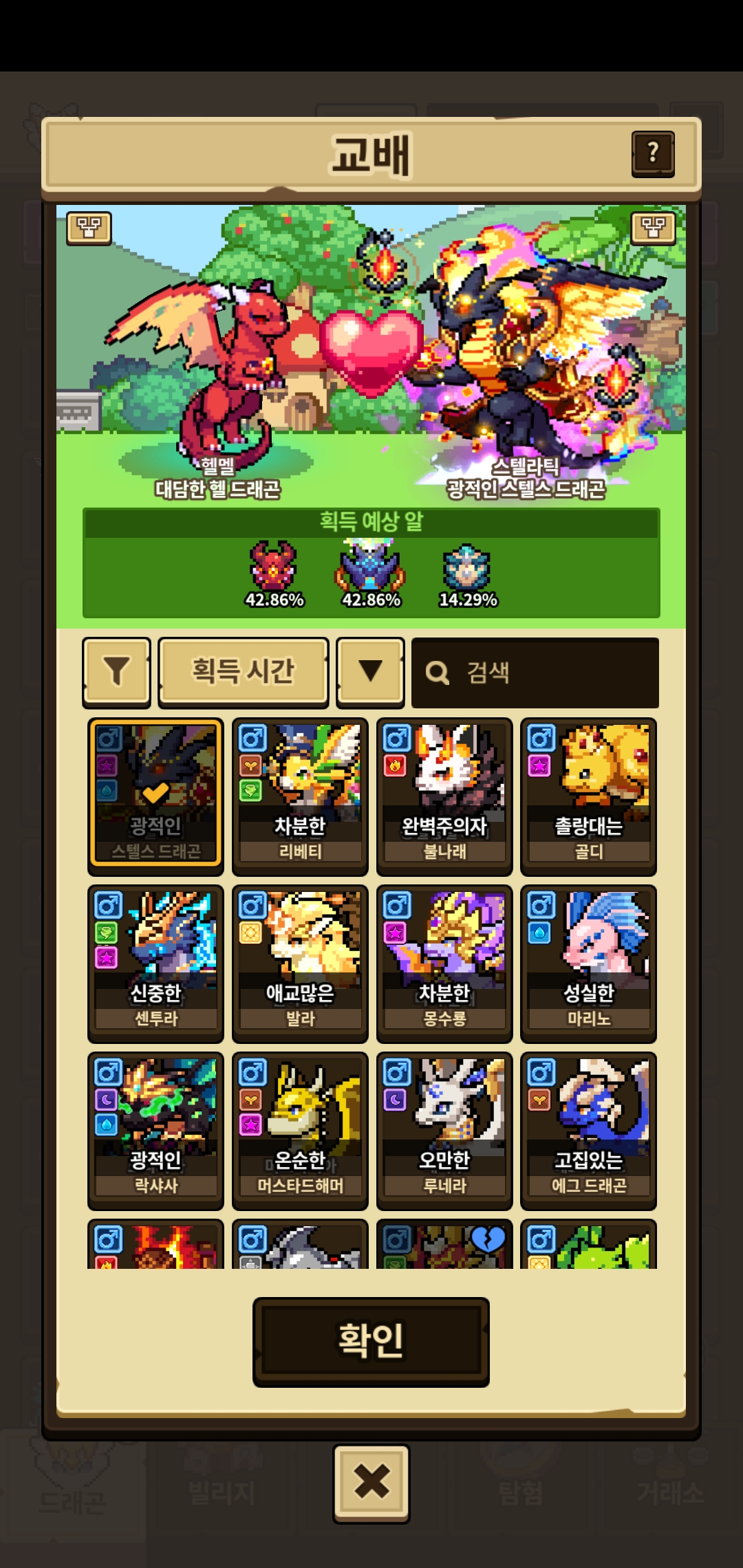Change the 획득 시간 sort option
743x1568 pixels.
243,672
